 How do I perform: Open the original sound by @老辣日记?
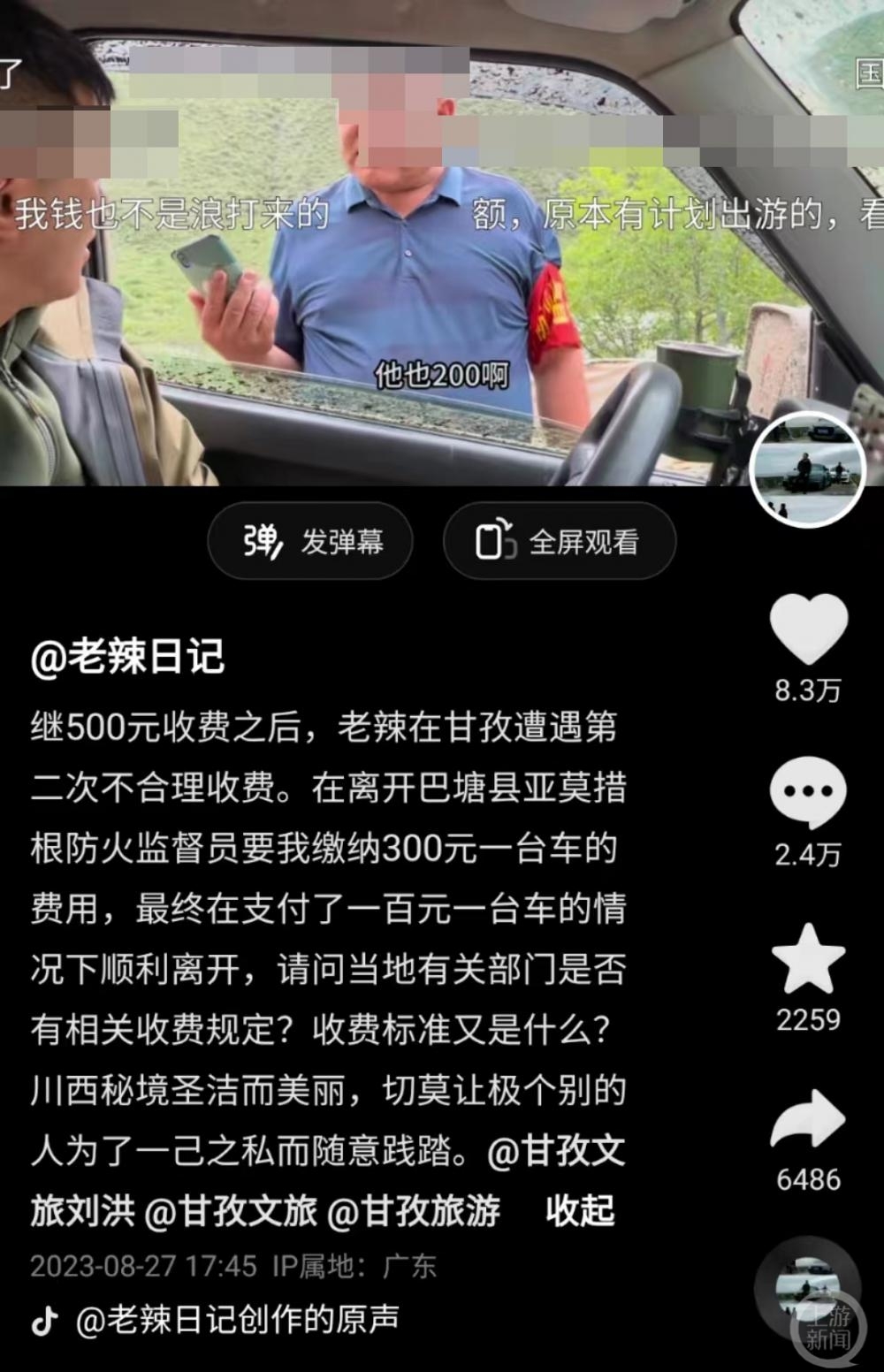coord(237,1319)
